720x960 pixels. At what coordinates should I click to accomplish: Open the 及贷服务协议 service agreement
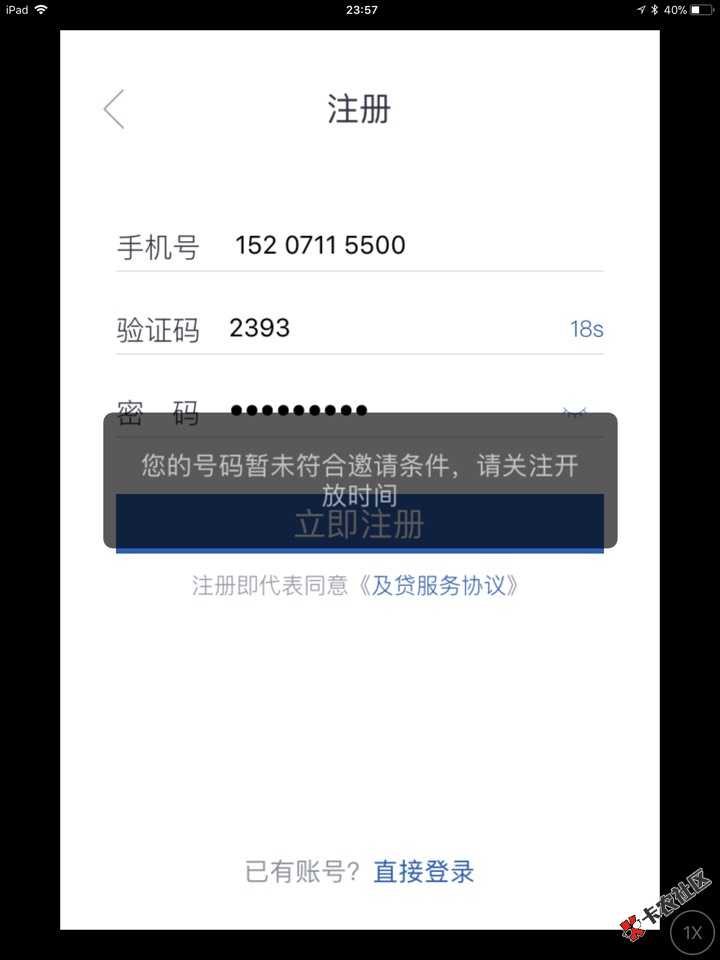point(444,586)
